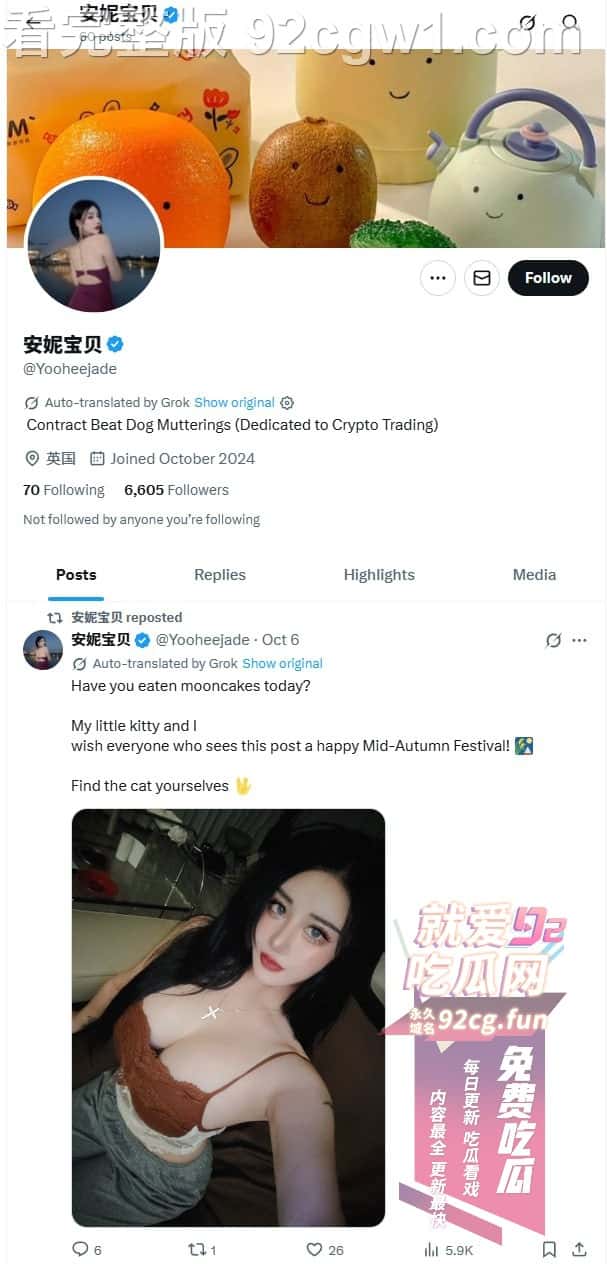This screenshot has width=607, height=1264.
Task: Open the profile's more options menu
Action: coord(437,278)
